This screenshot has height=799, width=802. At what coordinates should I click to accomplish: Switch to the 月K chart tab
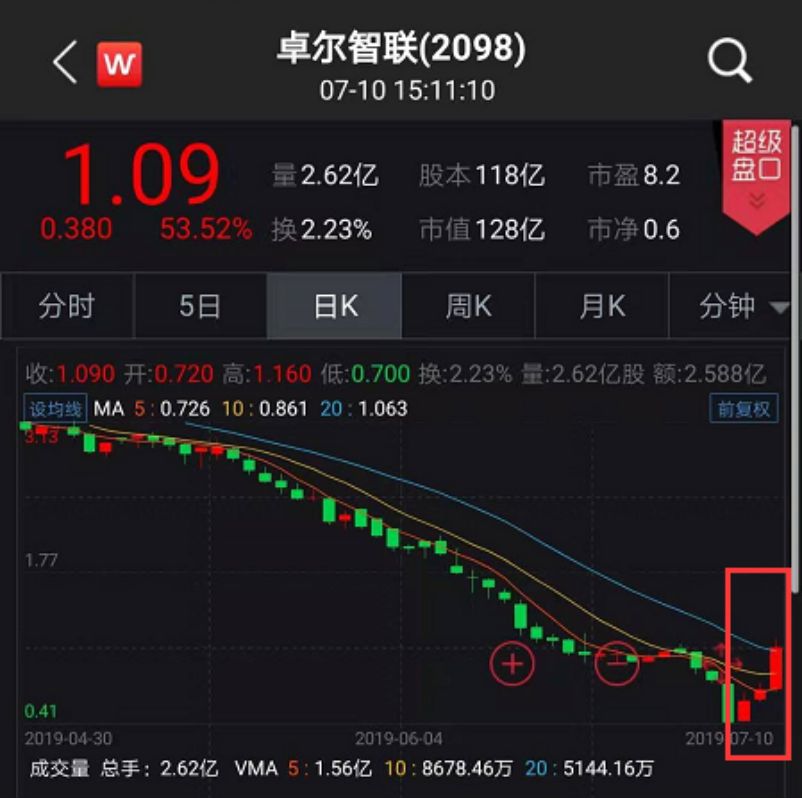click(602, 306)
